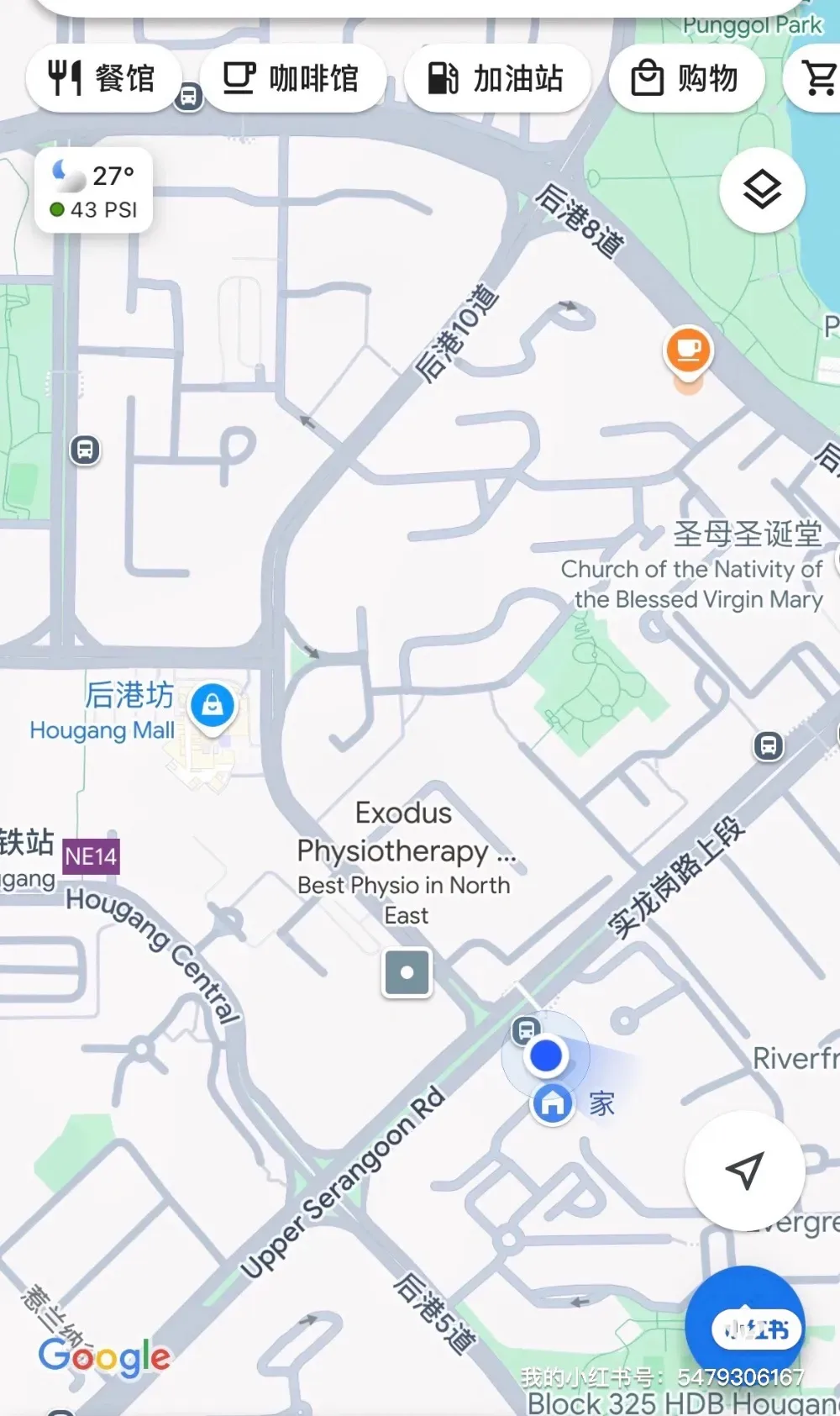Tap the bus stop icon near 实龙岗路上段
The width and height of the screenshot is (840, 1416).
(x=768, y=745)
